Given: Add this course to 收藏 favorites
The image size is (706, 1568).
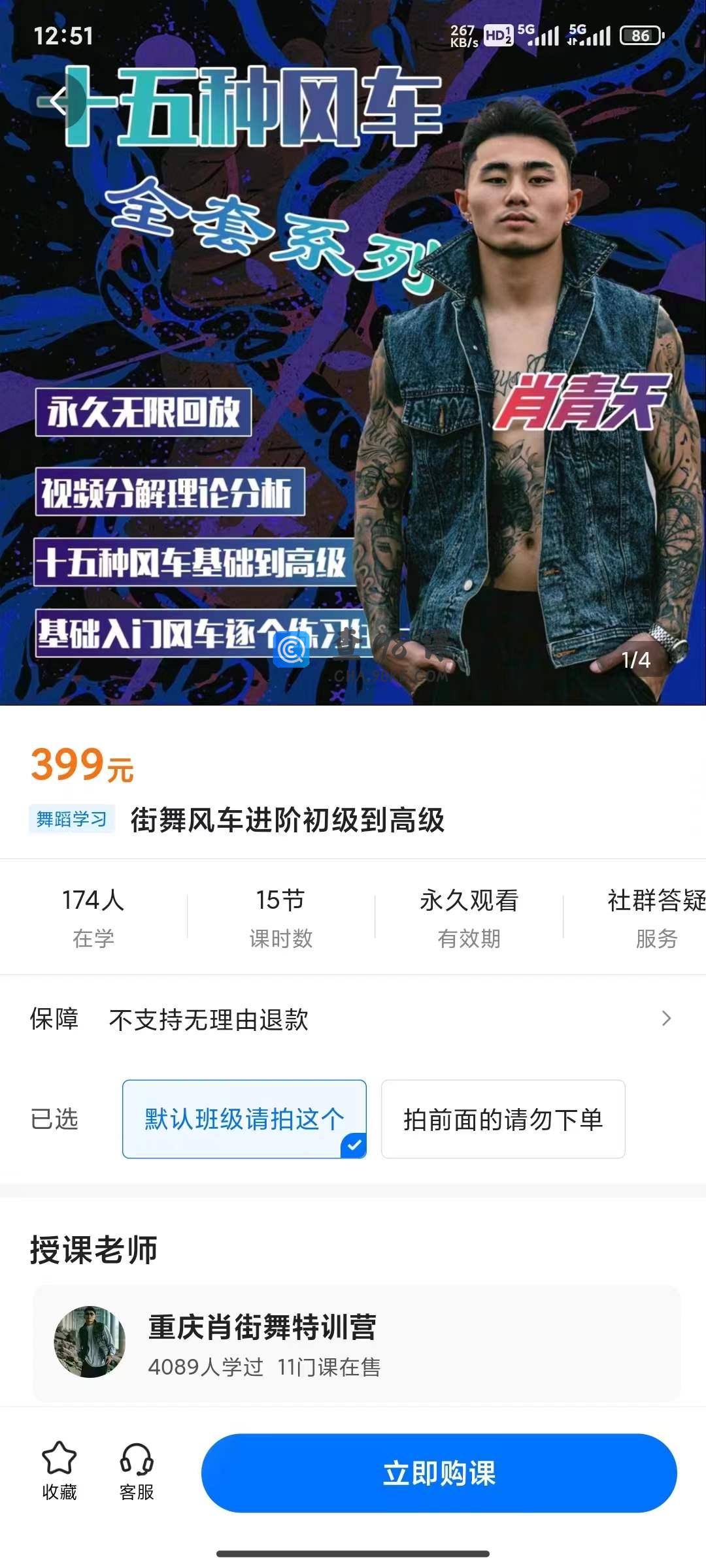Looking at the screenshot, I should point(59,1471).
